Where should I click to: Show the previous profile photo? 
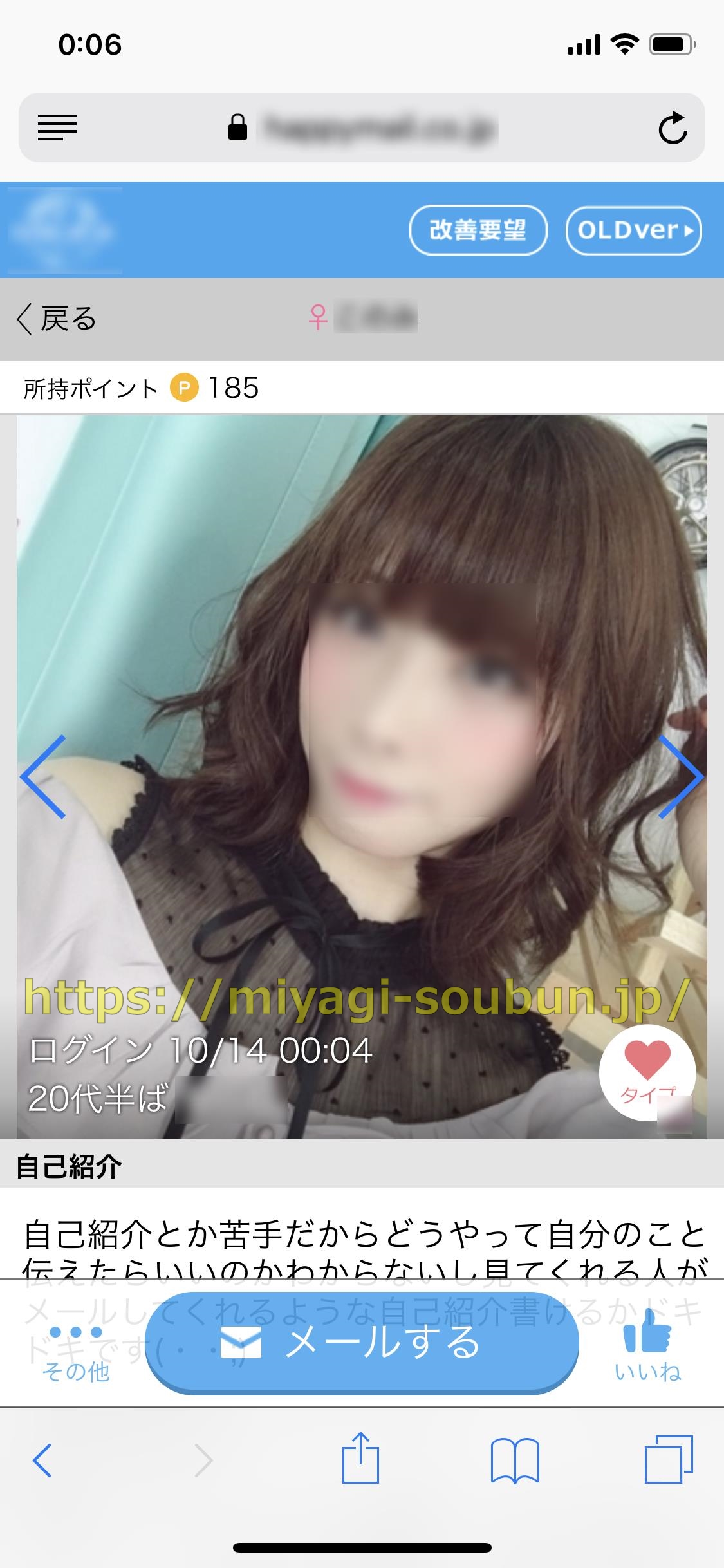pos(44,776)
